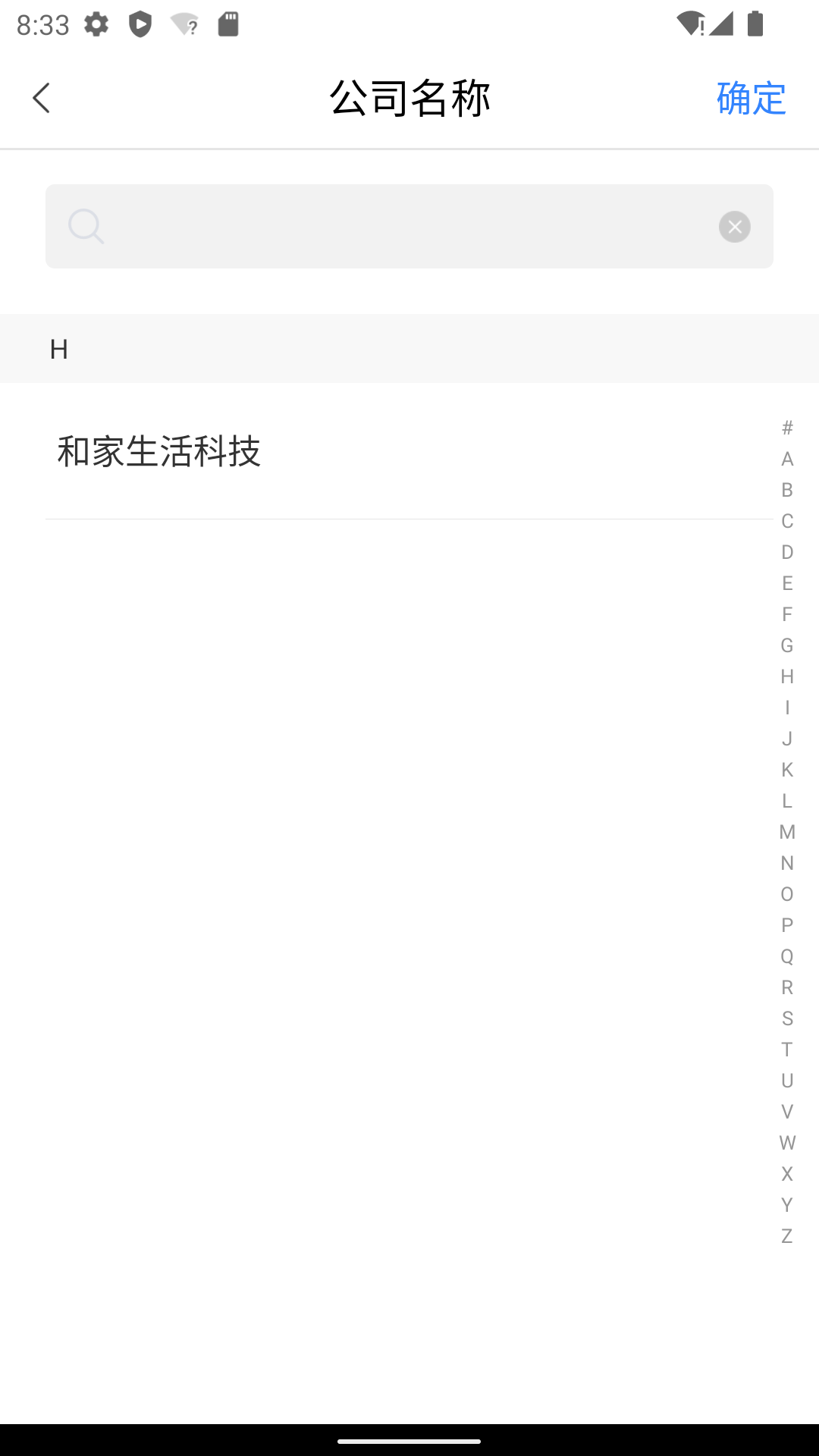Clear the search field with the X icon
This screenshot has height=1456, width=819.
click(x=733, y=226)
